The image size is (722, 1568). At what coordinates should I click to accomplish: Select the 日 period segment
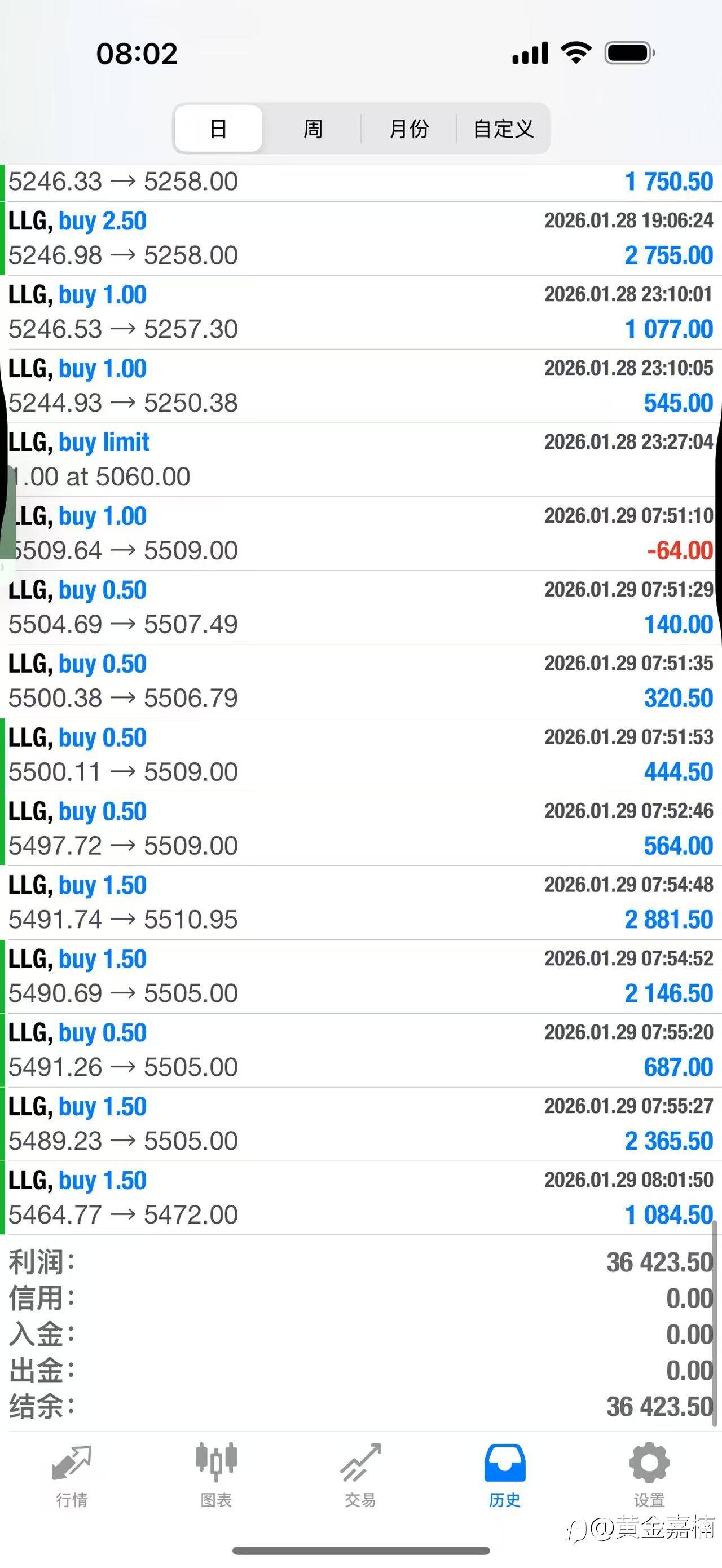click(218, 129)
